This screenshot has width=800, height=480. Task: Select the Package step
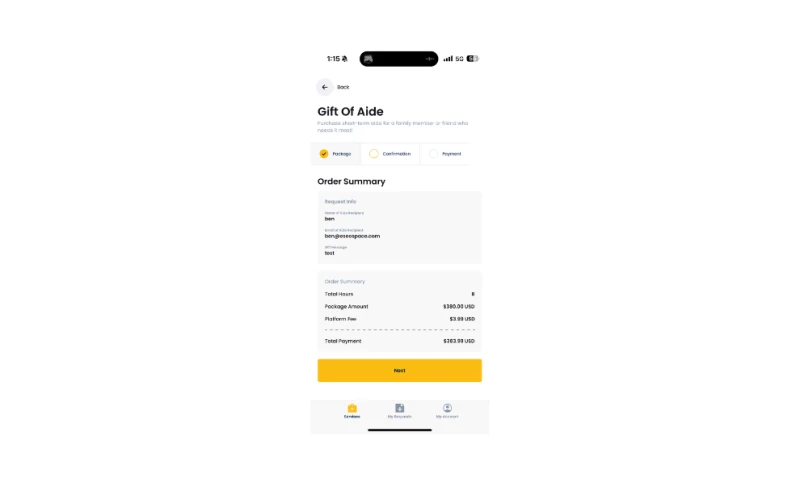click(x=335, y=154)
